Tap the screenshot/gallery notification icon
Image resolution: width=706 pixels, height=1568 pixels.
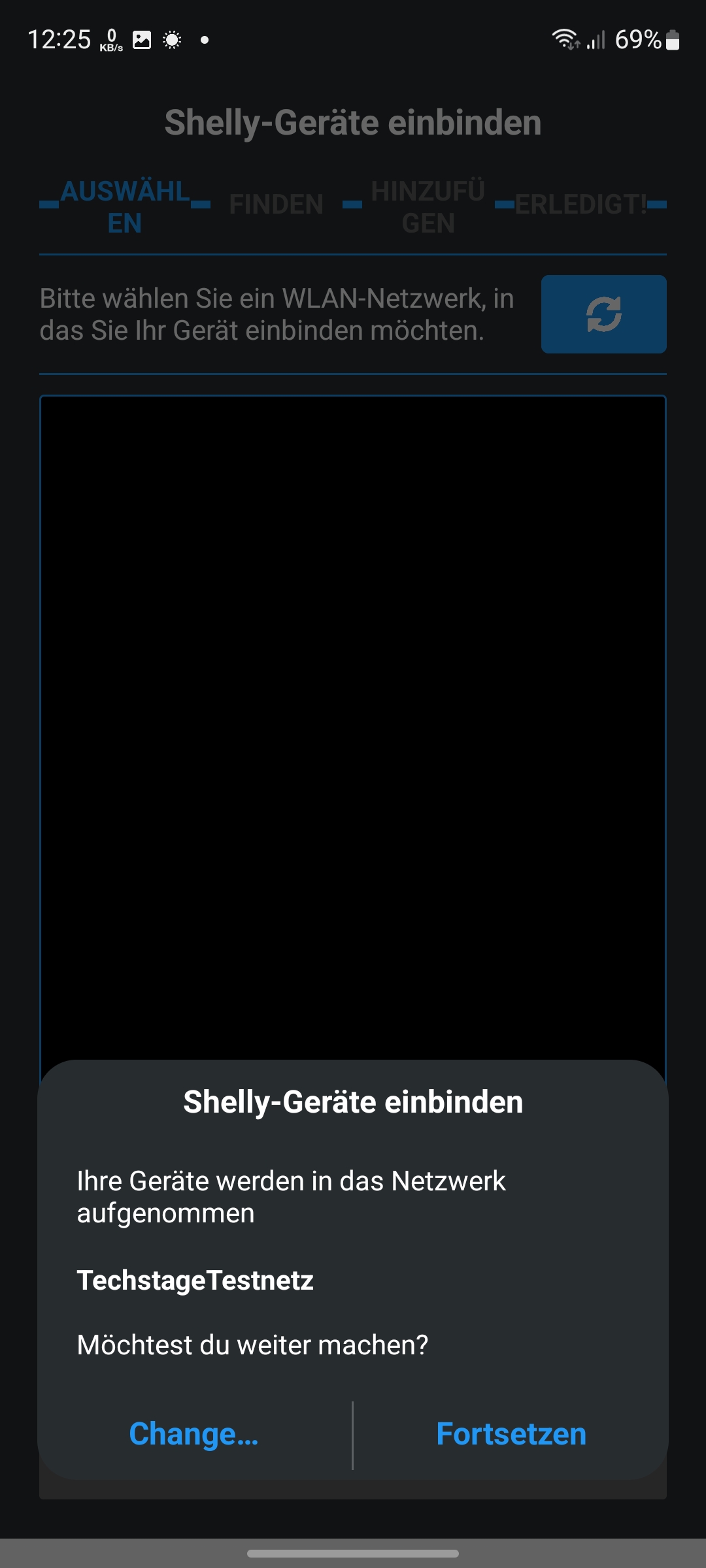click(143, 41)
